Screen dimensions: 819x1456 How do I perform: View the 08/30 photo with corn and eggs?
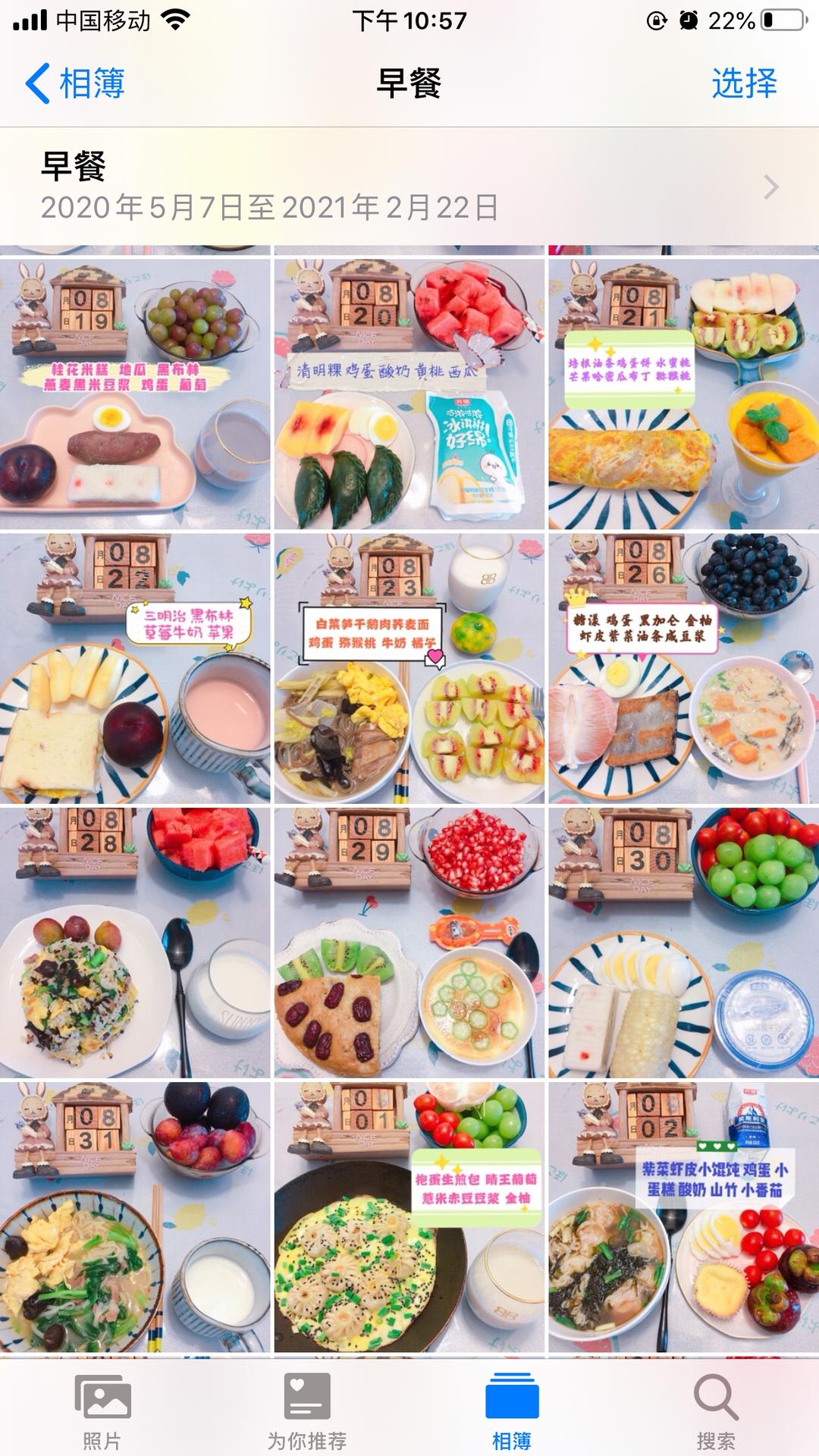click(x=684, y=943)
